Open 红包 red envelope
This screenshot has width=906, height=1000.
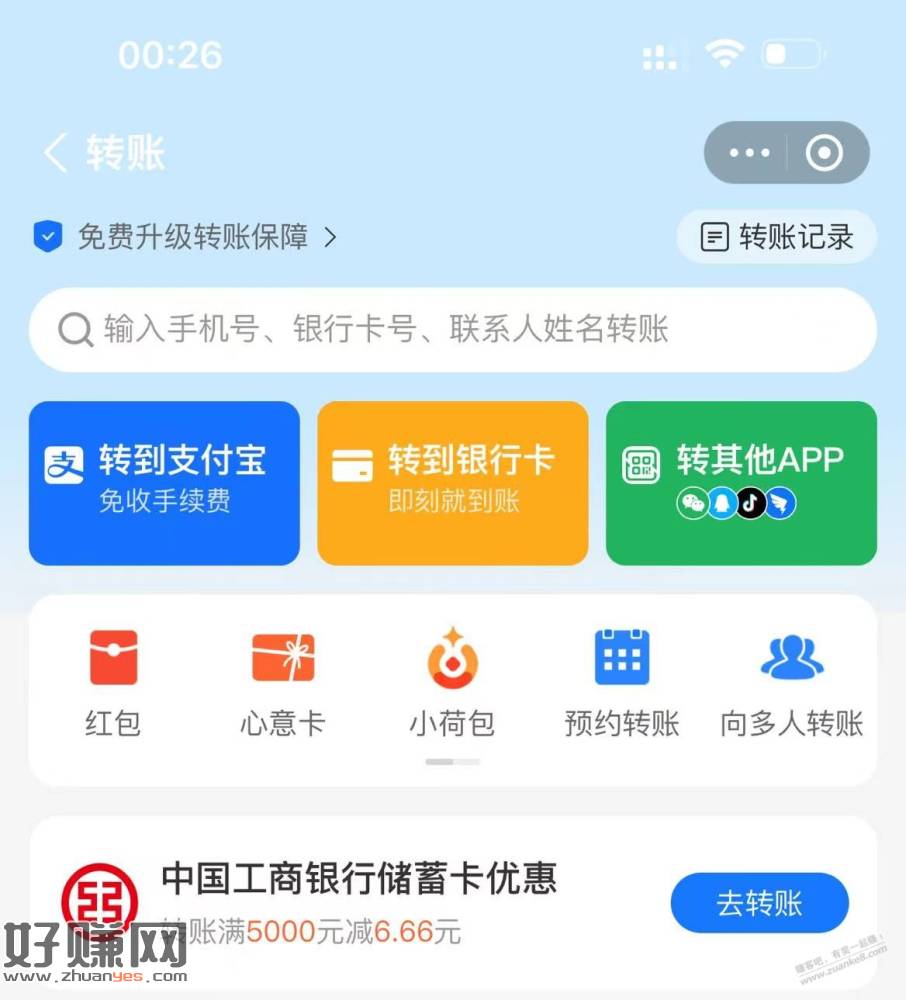[x=113, y=680]
